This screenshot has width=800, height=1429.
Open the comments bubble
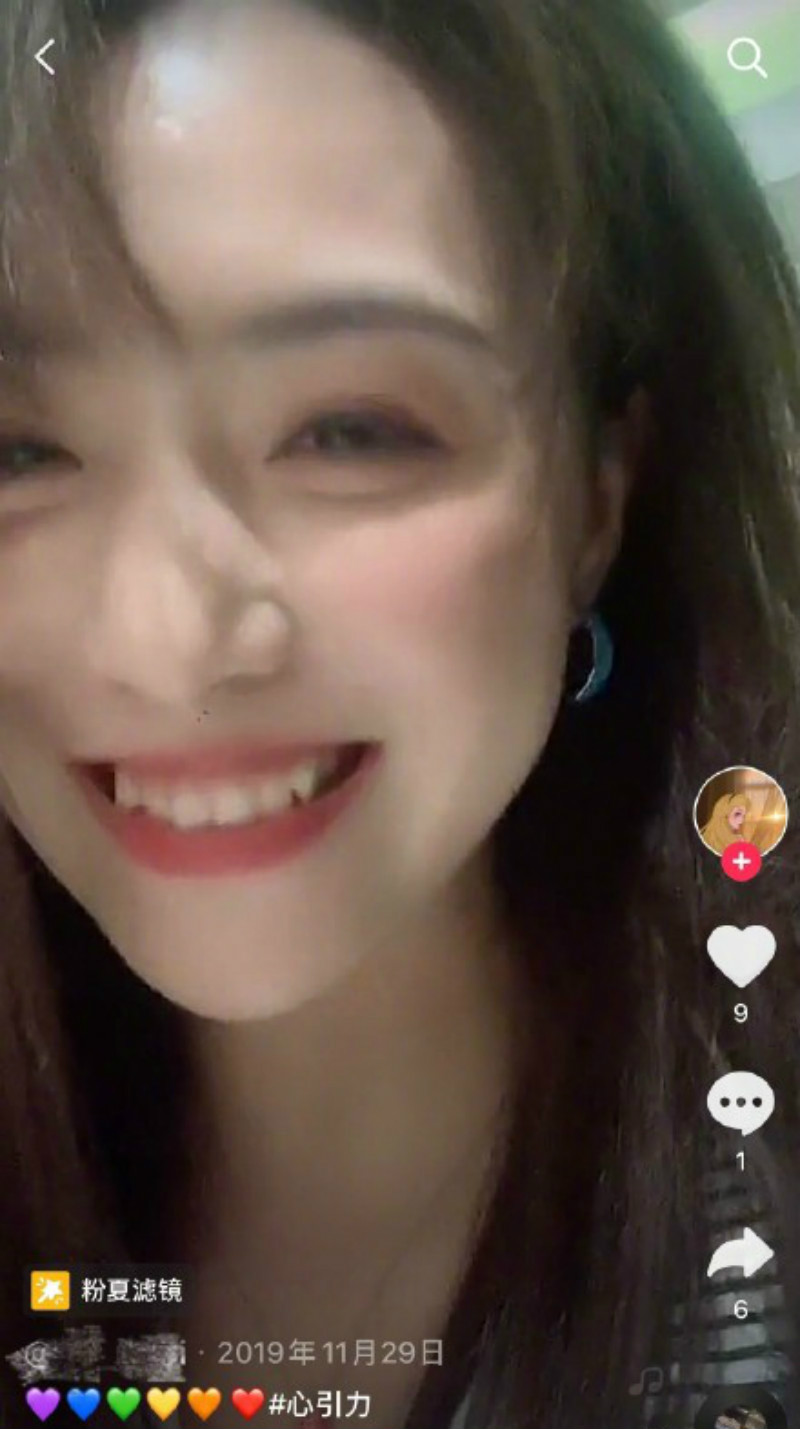coord(740,1104)
